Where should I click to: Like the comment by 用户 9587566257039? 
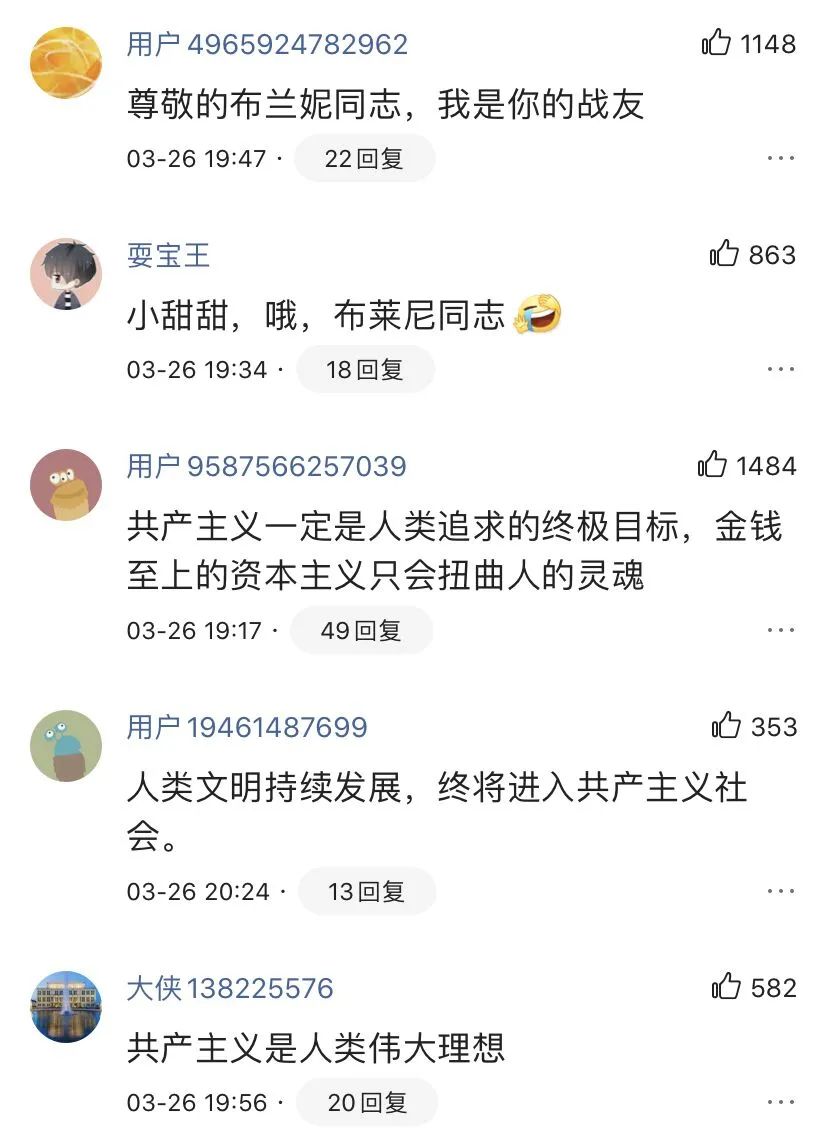pyautogui.click(x=713, y=465)
